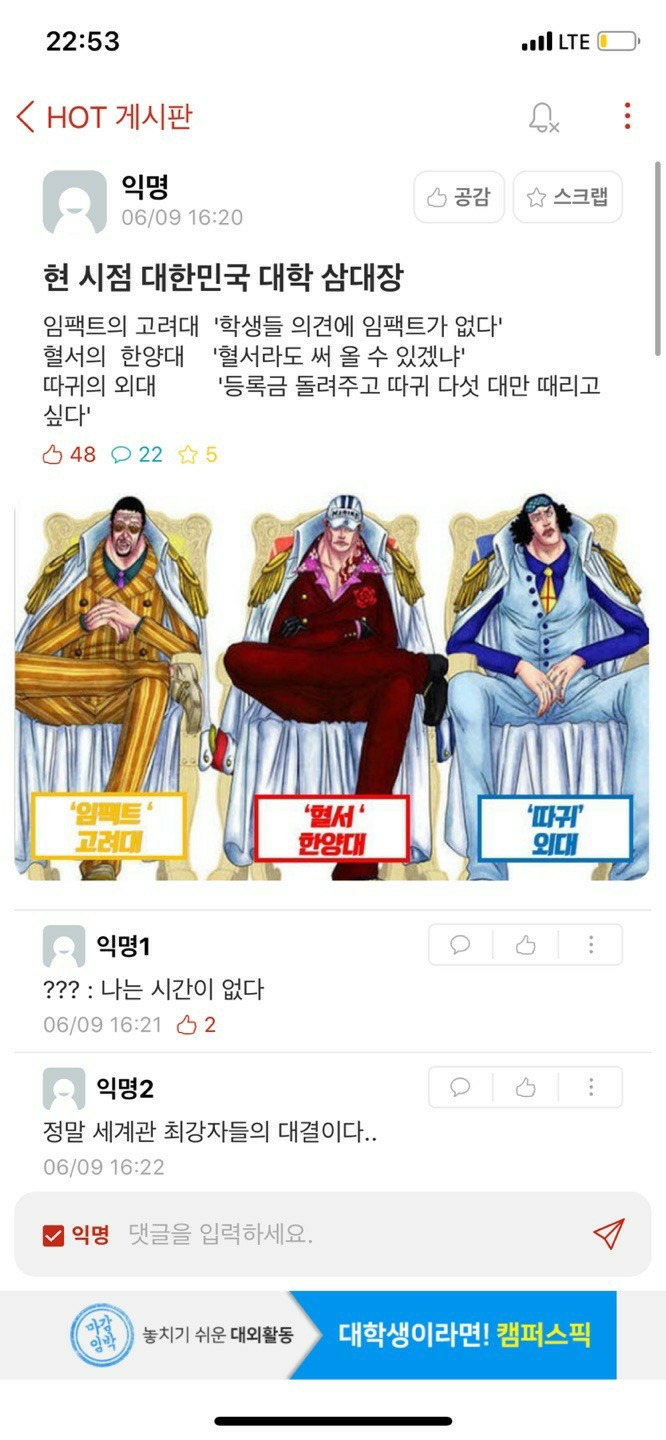This screenshot has width=666, height=1440.
Task: Reply to 익명2's comment
Action: pyautogui.click(x=460, y=1087)
